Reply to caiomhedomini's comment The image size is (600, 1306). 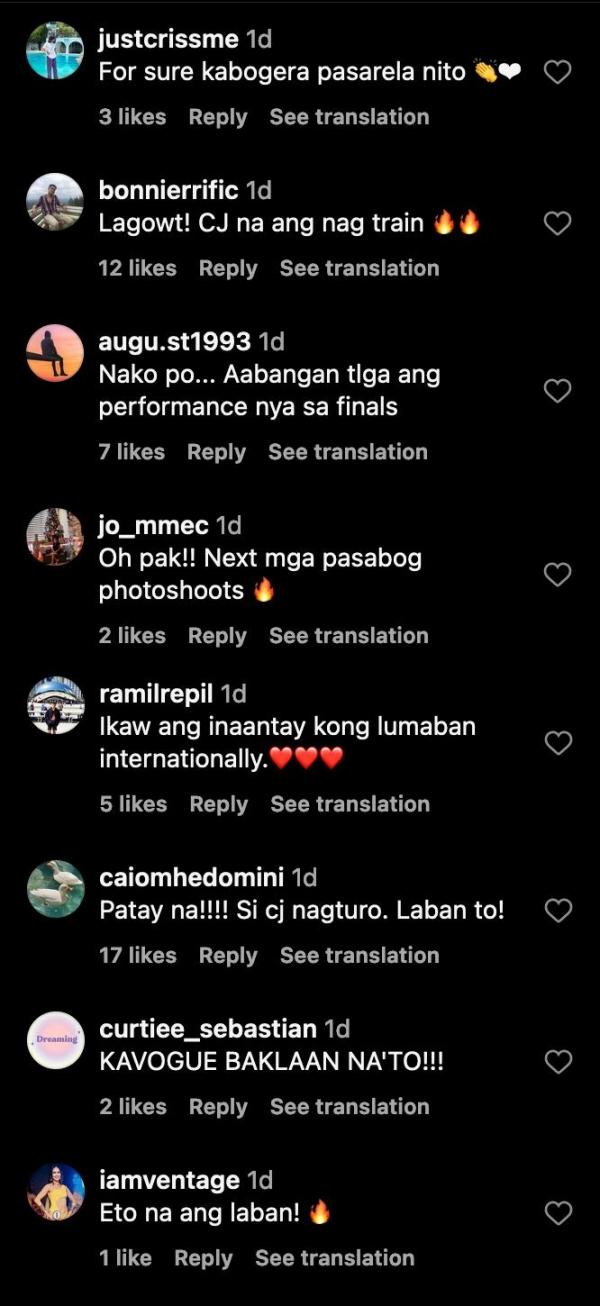click(228, 955)
